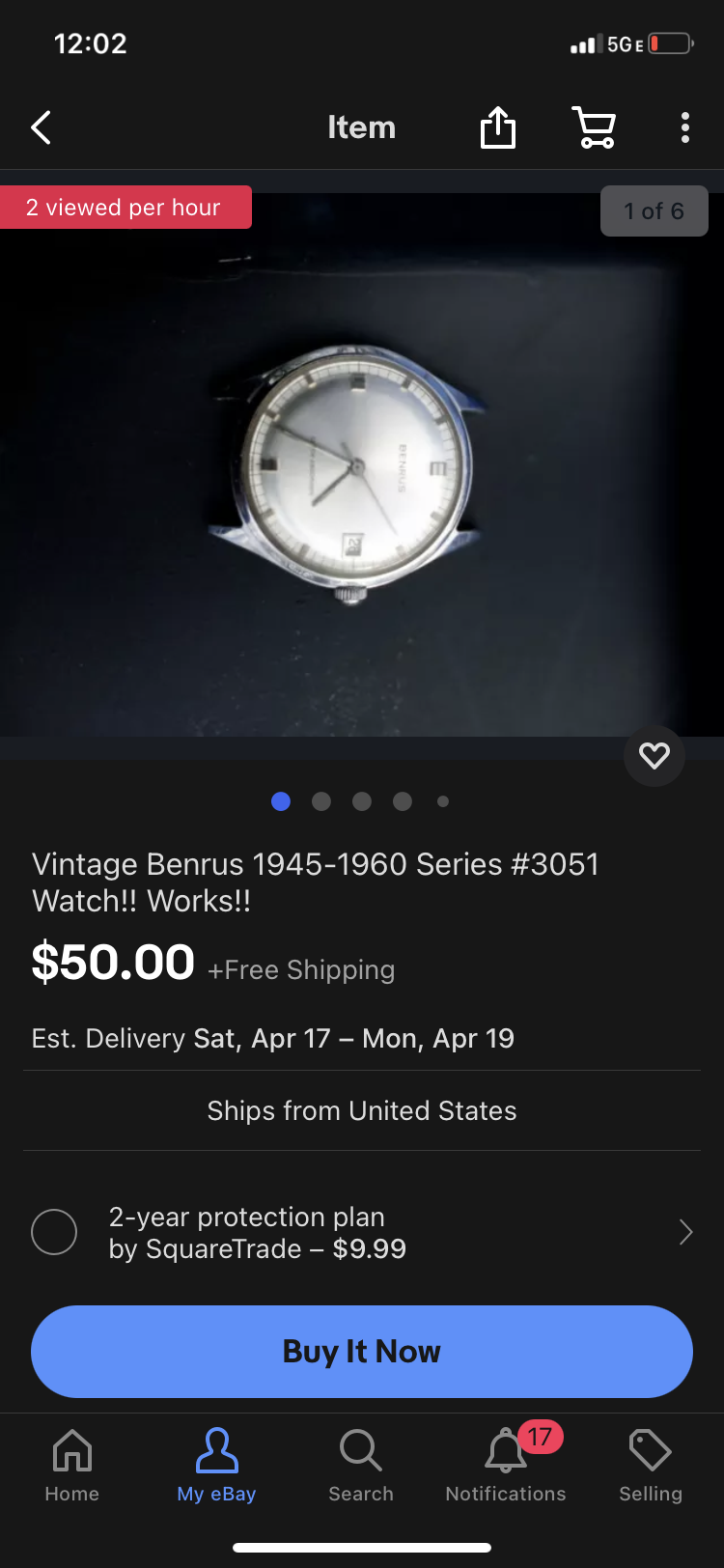Open the My eBay tab

click(x=216, y=1466)
